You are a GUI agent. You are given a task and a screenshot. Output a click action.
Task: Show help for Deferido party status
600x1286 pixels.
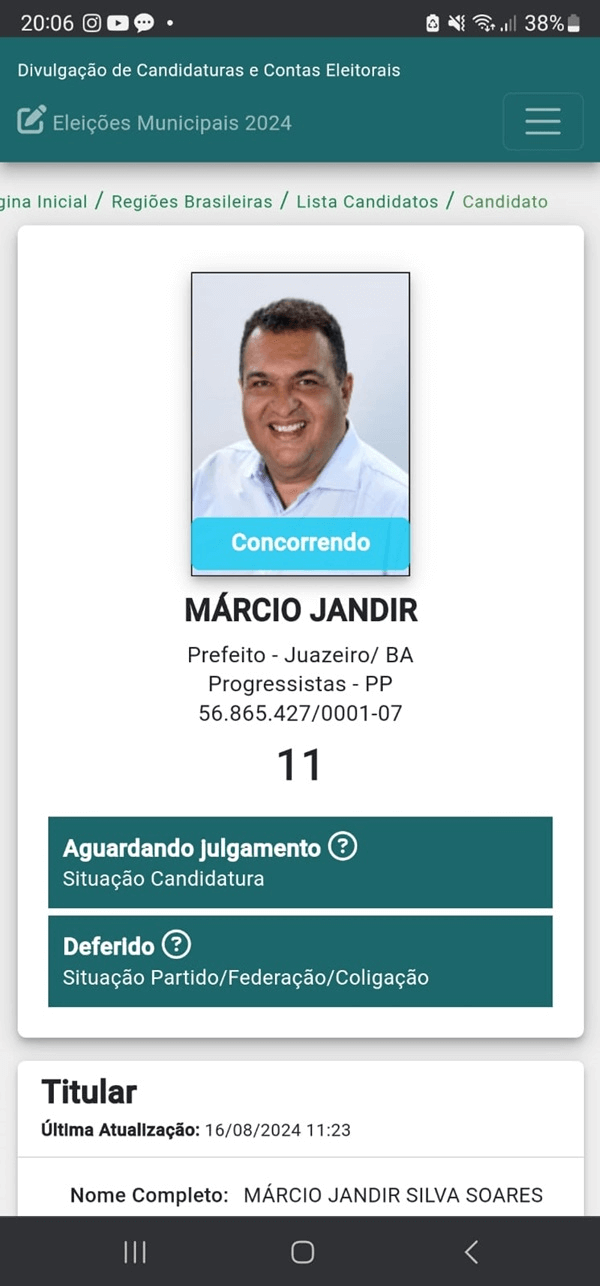[x=177, y=945]
